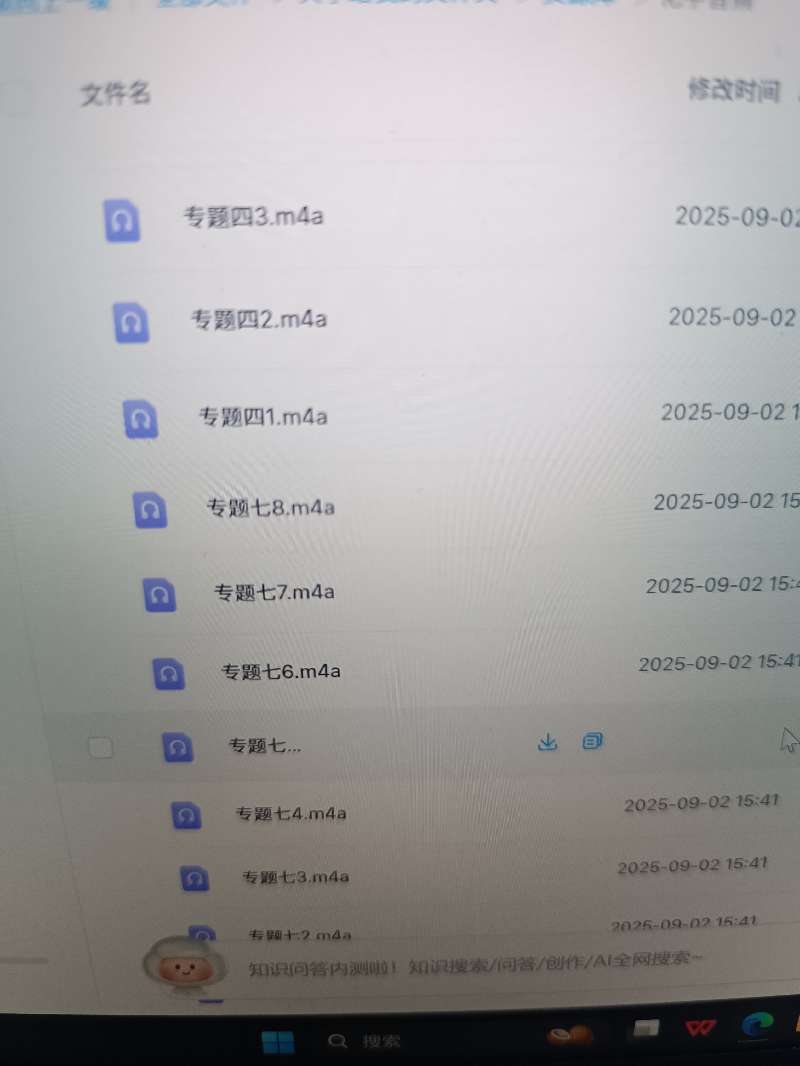Play the file 专题七7.m4a

274,592
